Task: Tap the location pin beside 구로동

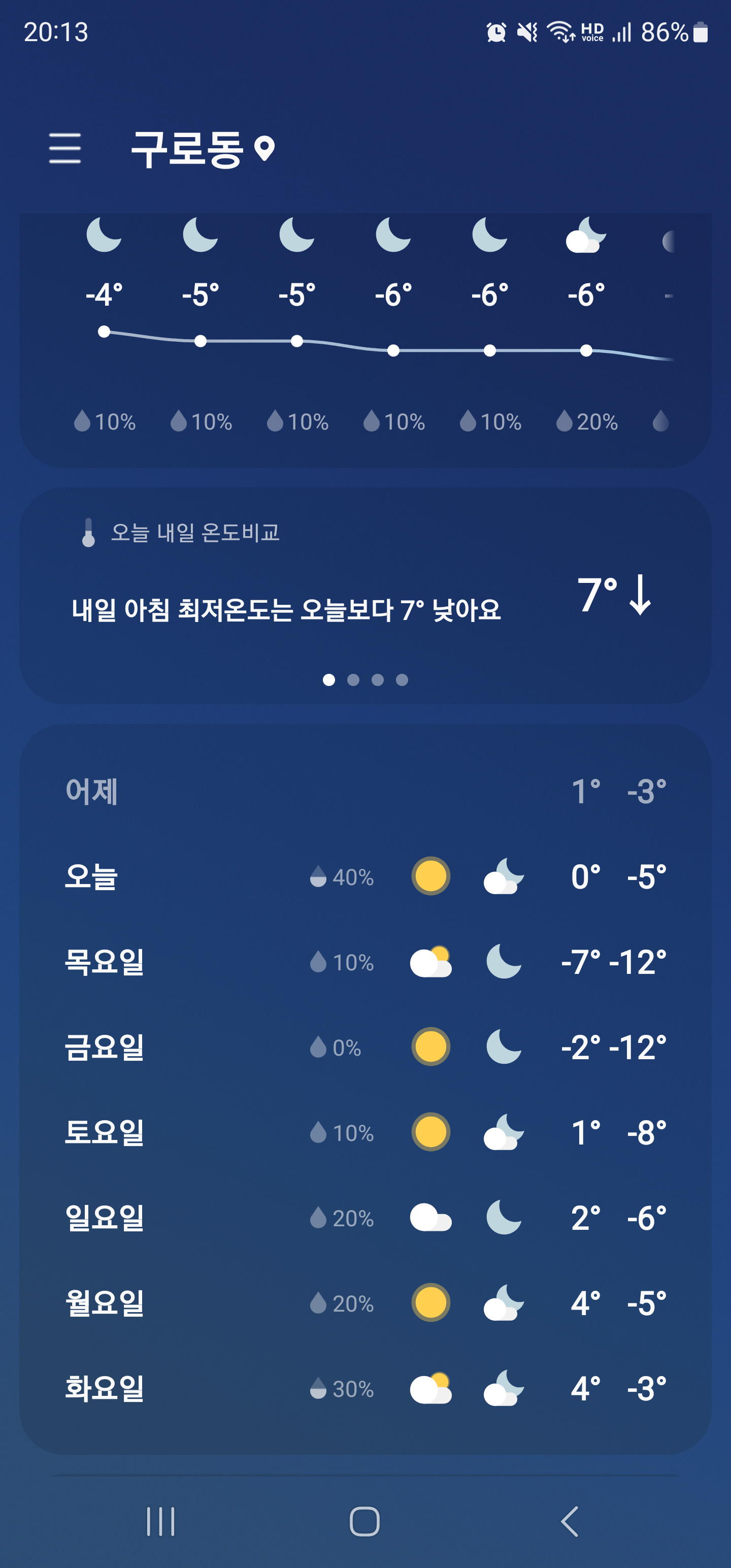Action: (264, 148)
